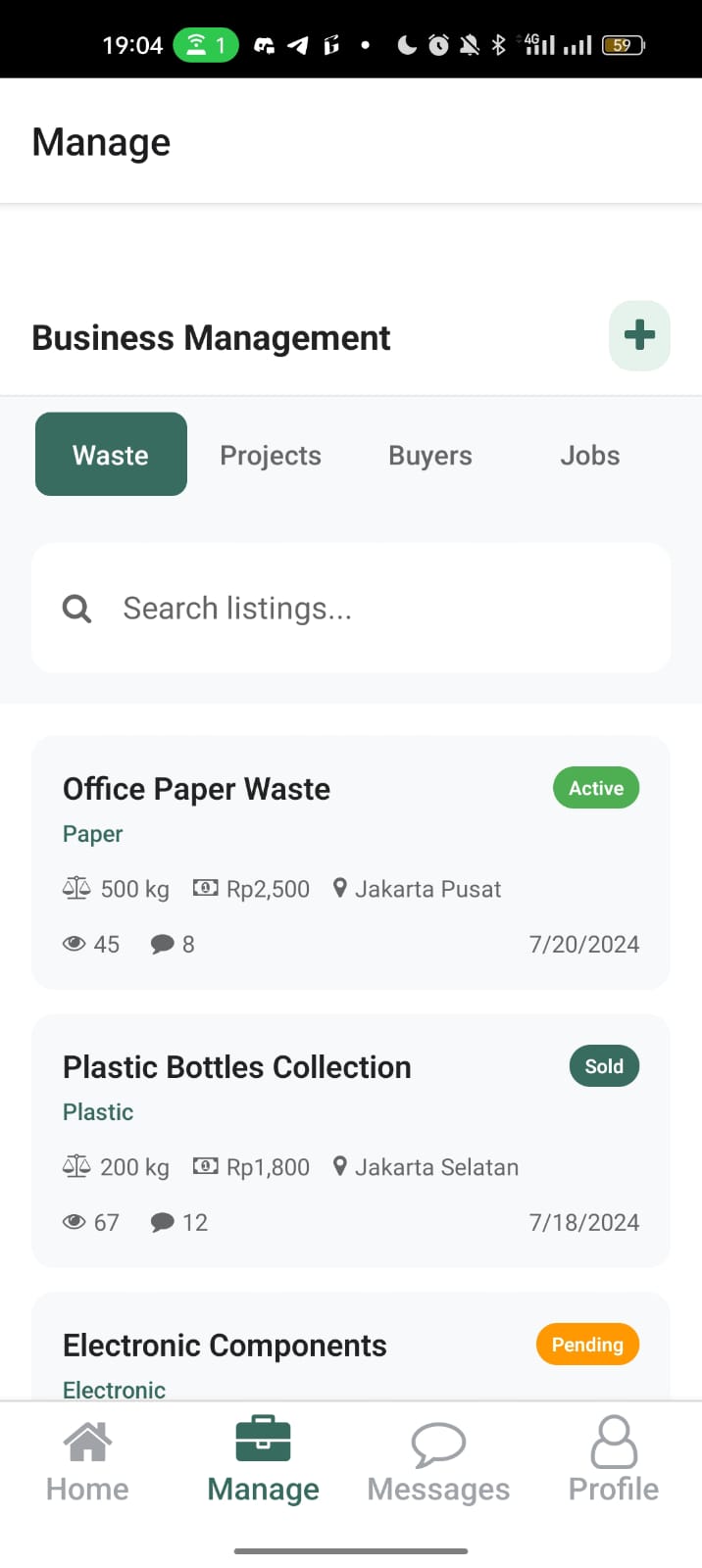Tap the Search listings field

coord(351,609)
